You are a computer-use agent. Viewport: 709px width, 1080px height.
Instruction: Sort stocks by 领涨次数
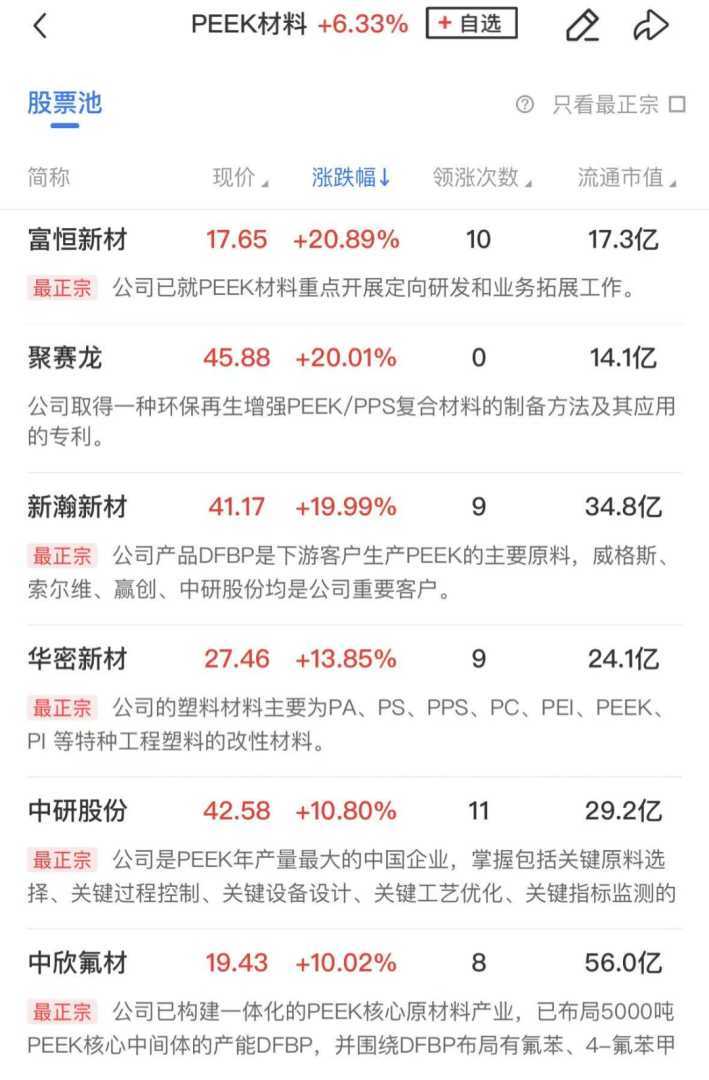coord(481,178)
